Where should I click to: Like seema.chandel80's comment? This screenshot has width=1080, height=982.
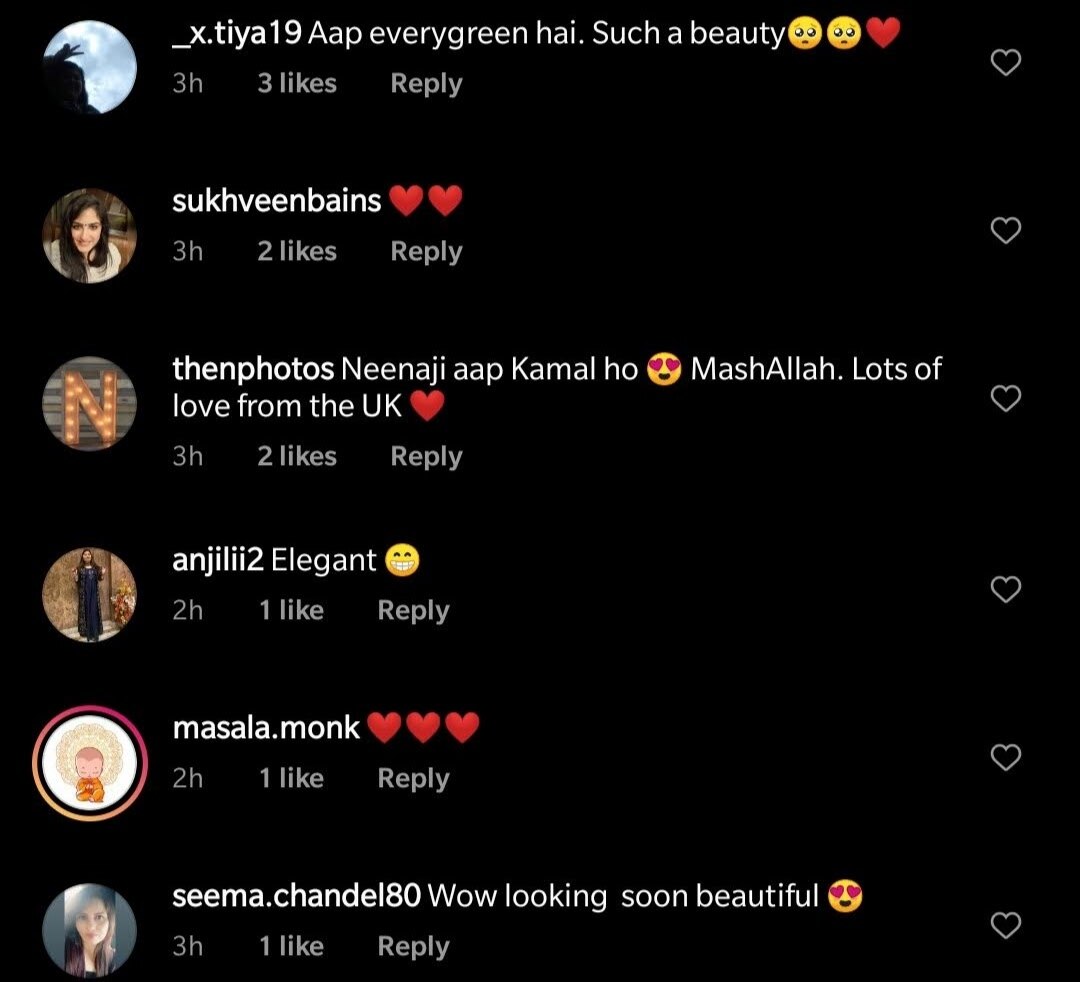coord(1005,925)
